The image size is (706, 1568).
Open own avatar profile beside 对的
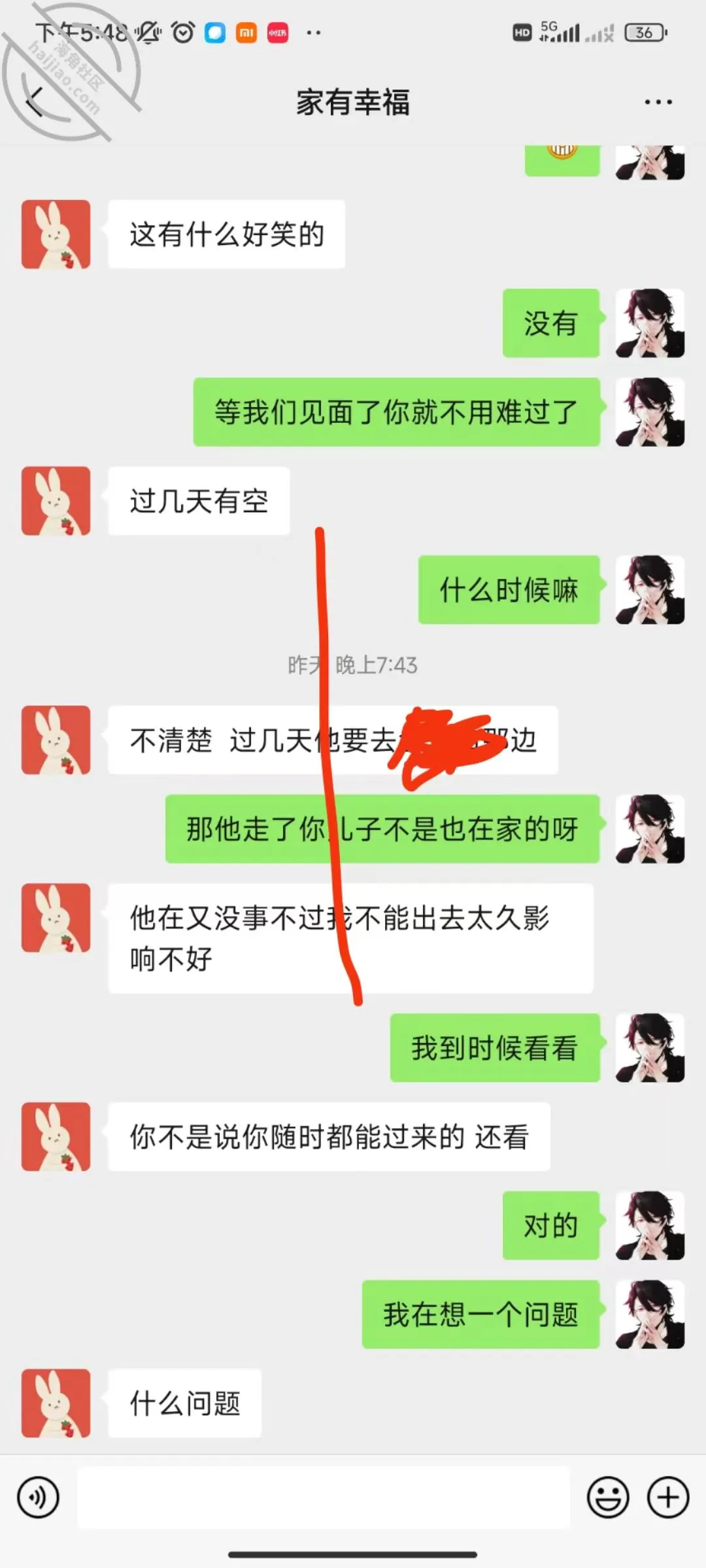pyautogui.click(x=650, y=1226)
